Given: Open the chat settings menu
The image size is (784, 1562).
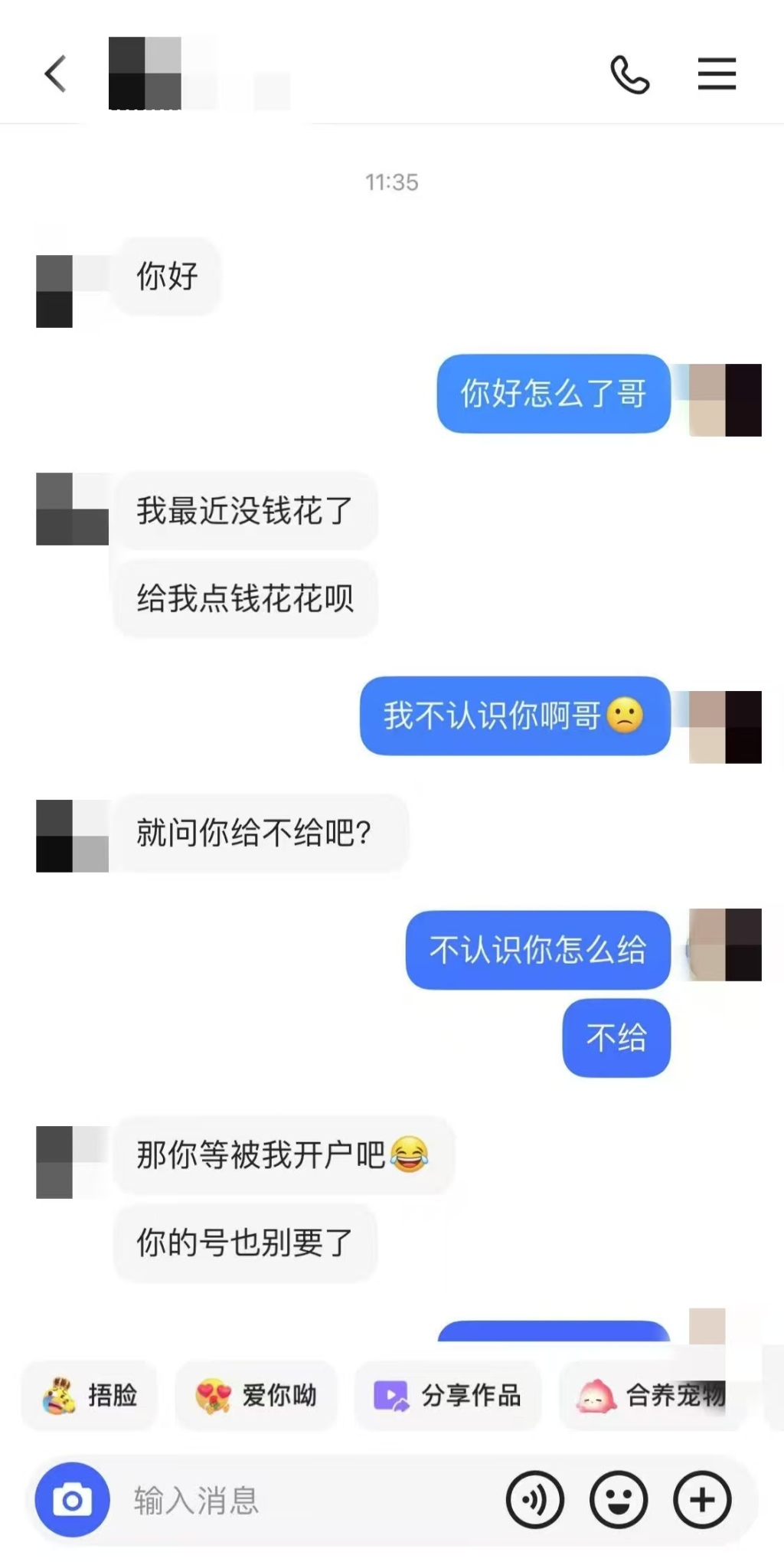Looking at the screenshot, I should pos(717,74).
